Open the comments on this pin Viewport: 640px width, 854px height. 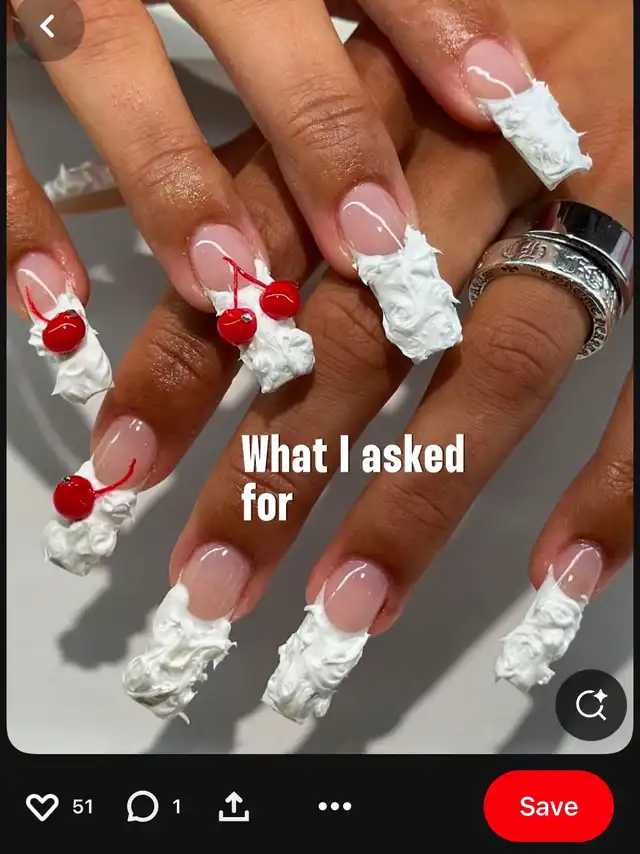[x=143, y=806]
